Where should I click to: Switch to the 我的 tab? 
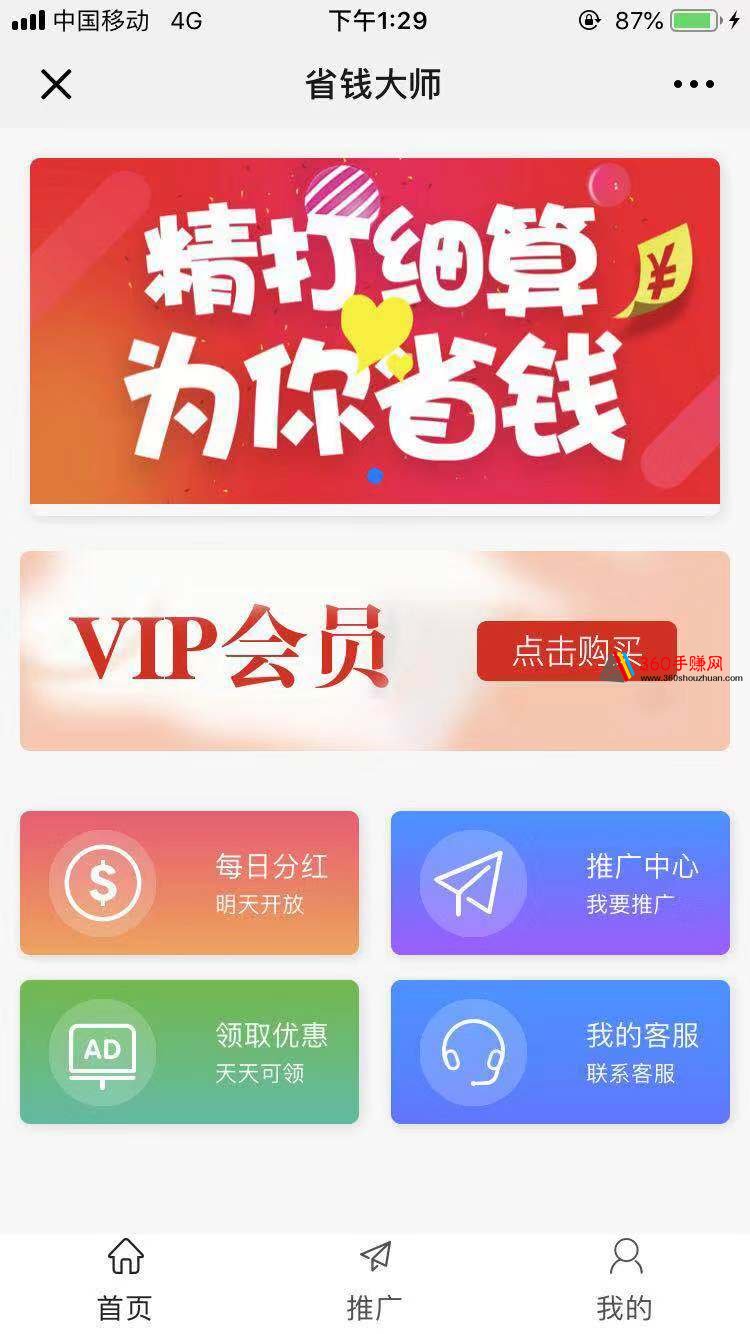click(625, 1280)
